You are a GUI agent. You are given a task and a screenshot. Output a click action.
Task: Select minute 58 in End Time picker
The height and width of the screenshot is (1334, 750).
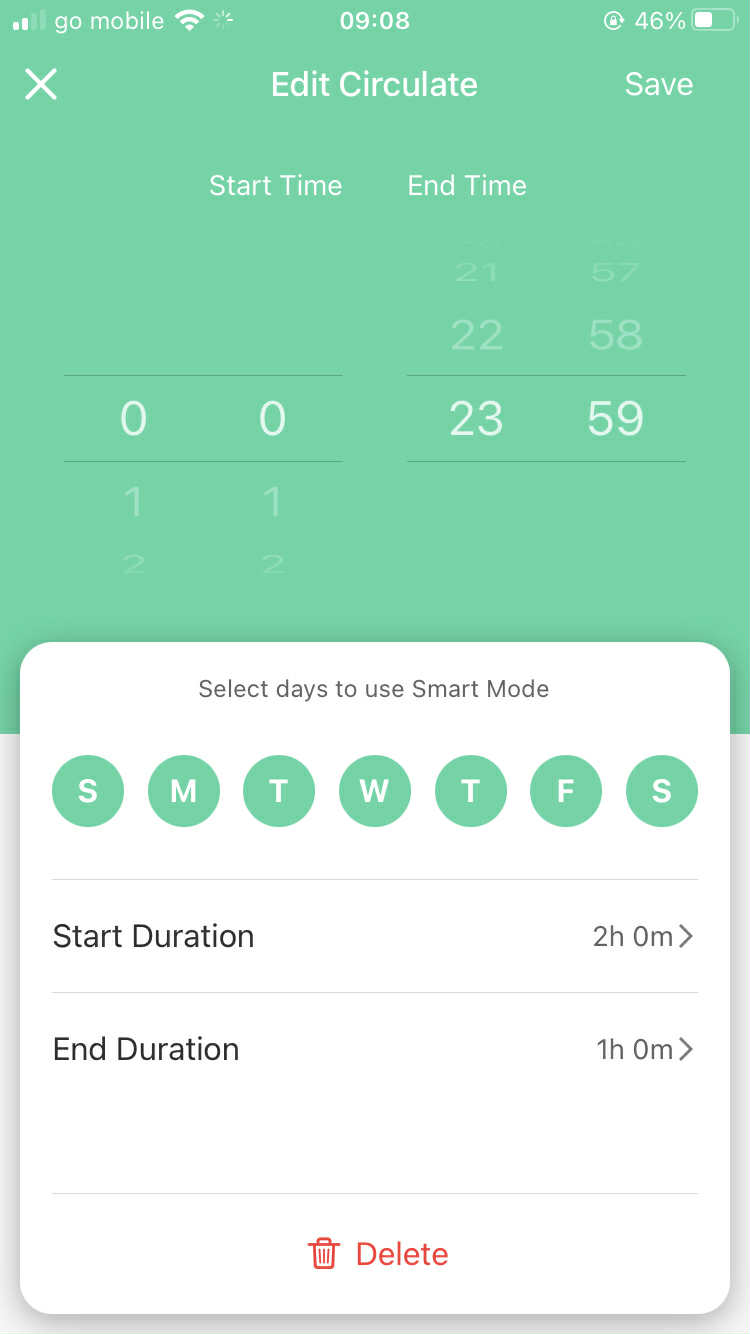(615, 335)
